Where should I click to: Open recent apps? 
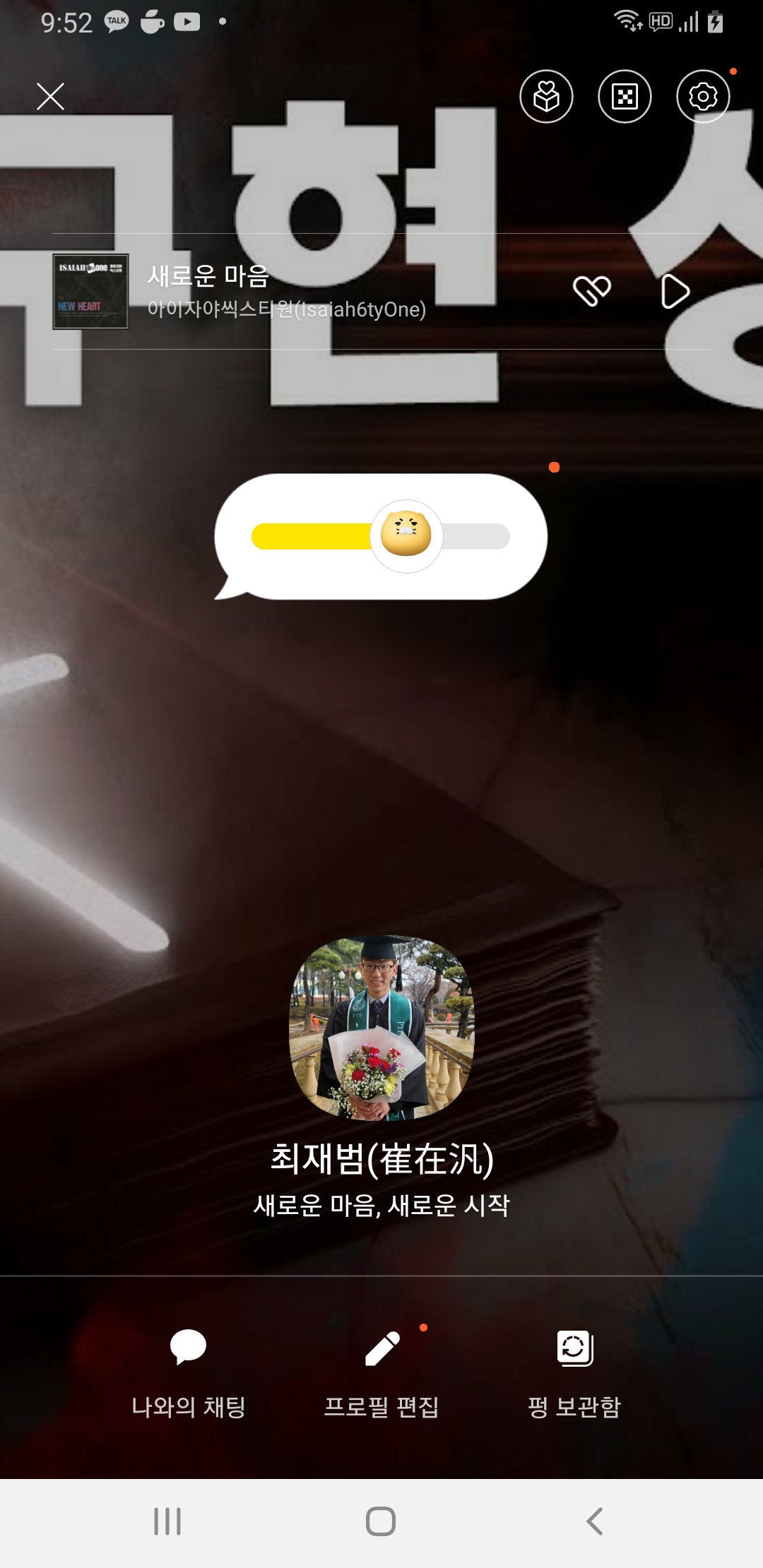167,1521
